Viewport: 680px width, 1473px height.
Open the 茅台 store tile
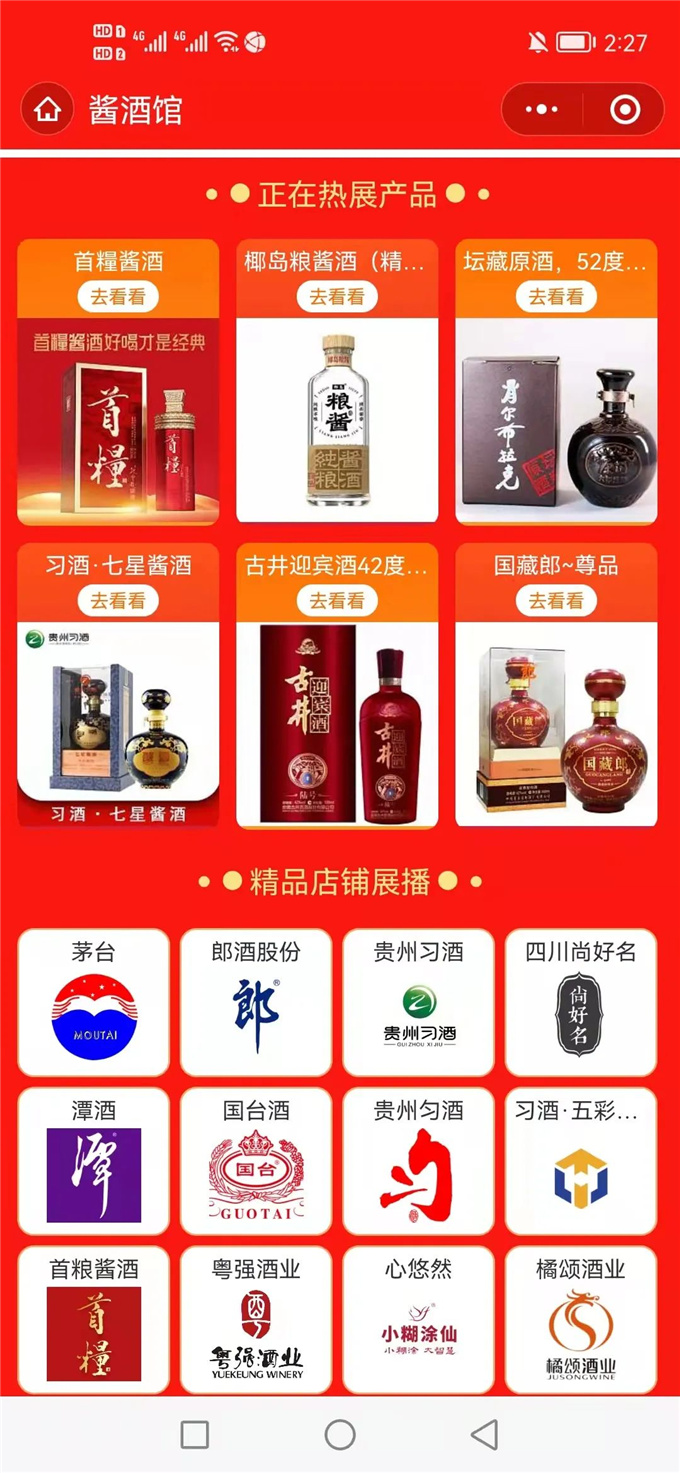pos(94,1002)
